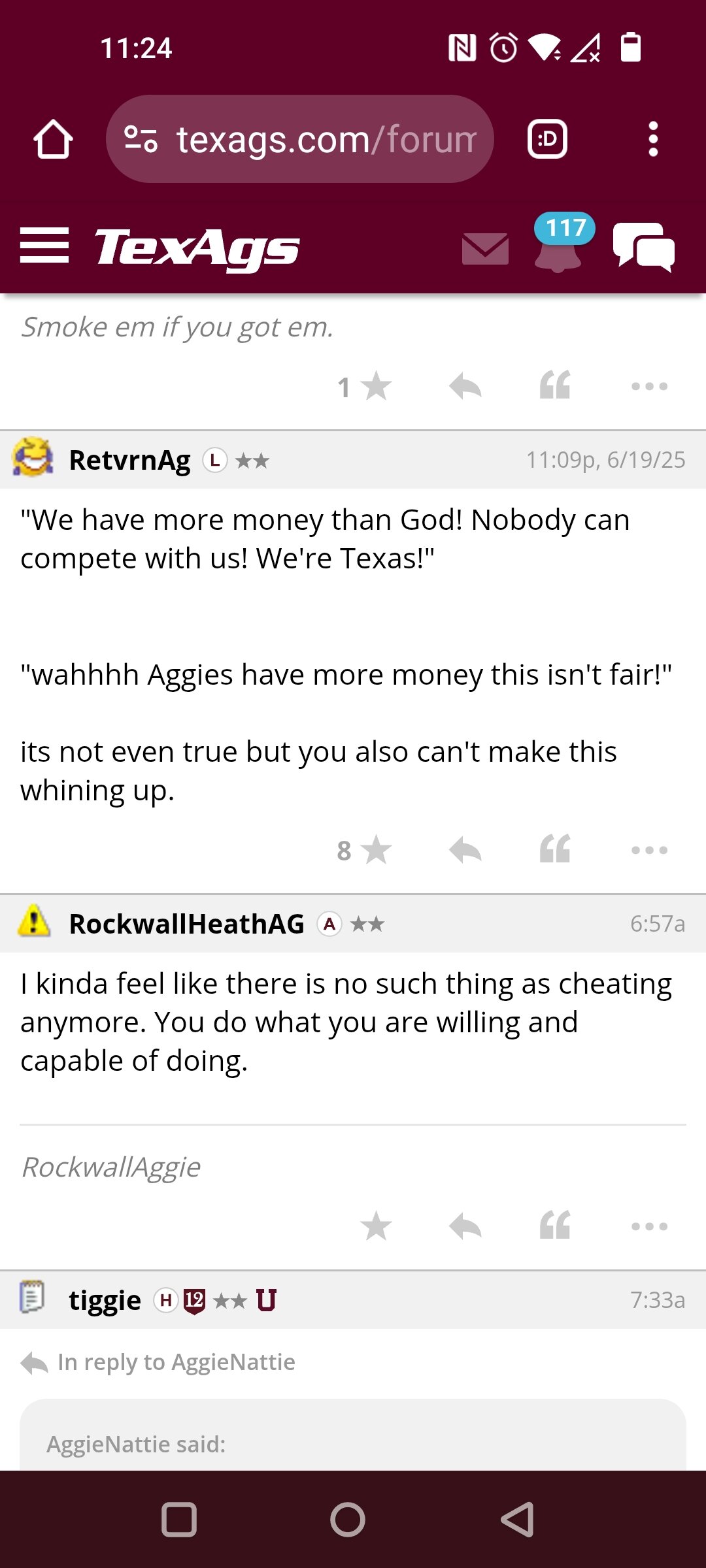Viewport: 706px width, 1568px height.
Task: Quote RockwallHeathAG's post
Action: tap(555, 1225)
